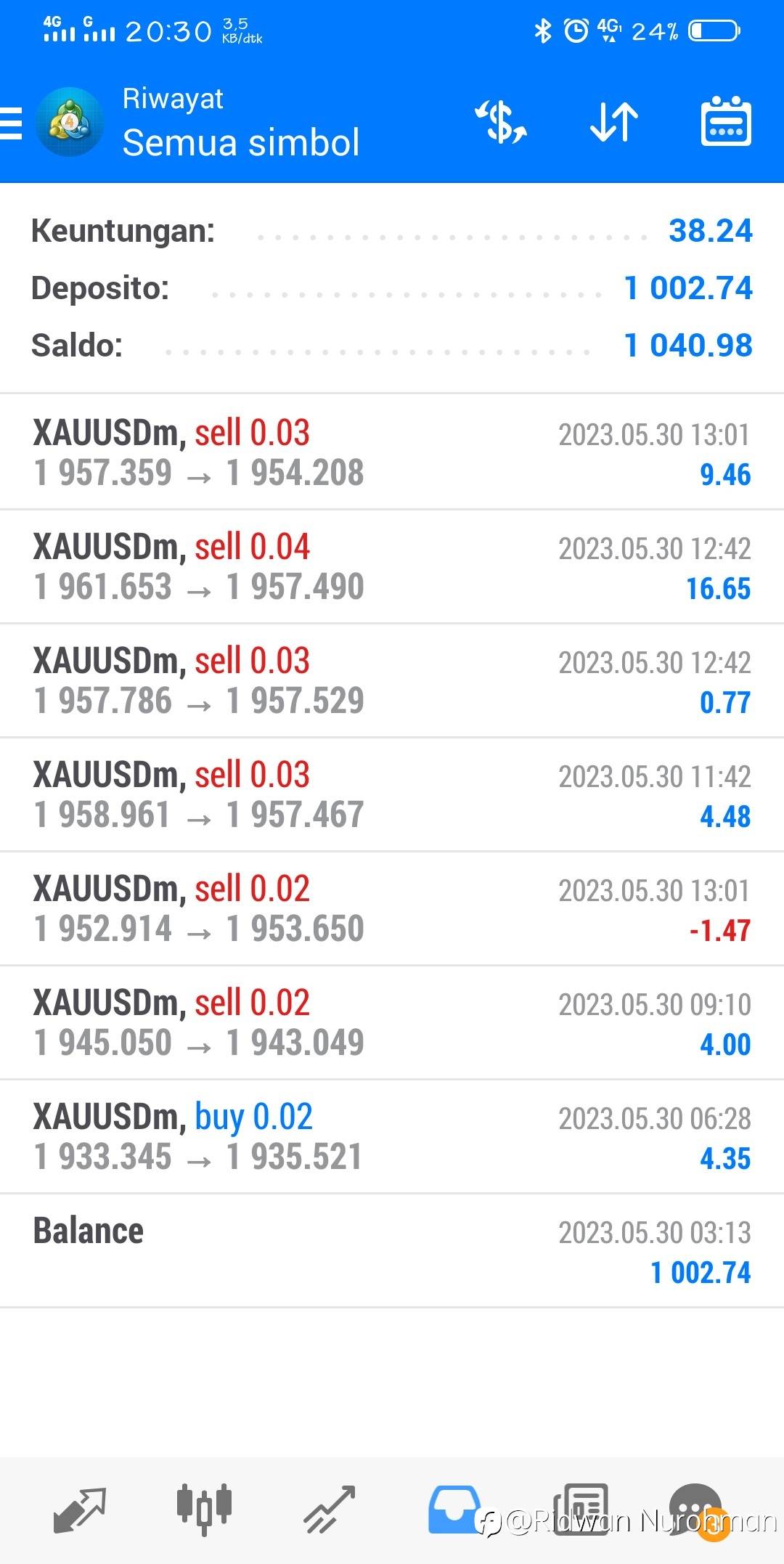Open the sell trade closed at 11:42
The height and width of the screenshot is (1564, 784).
click(x=392, y=794)
